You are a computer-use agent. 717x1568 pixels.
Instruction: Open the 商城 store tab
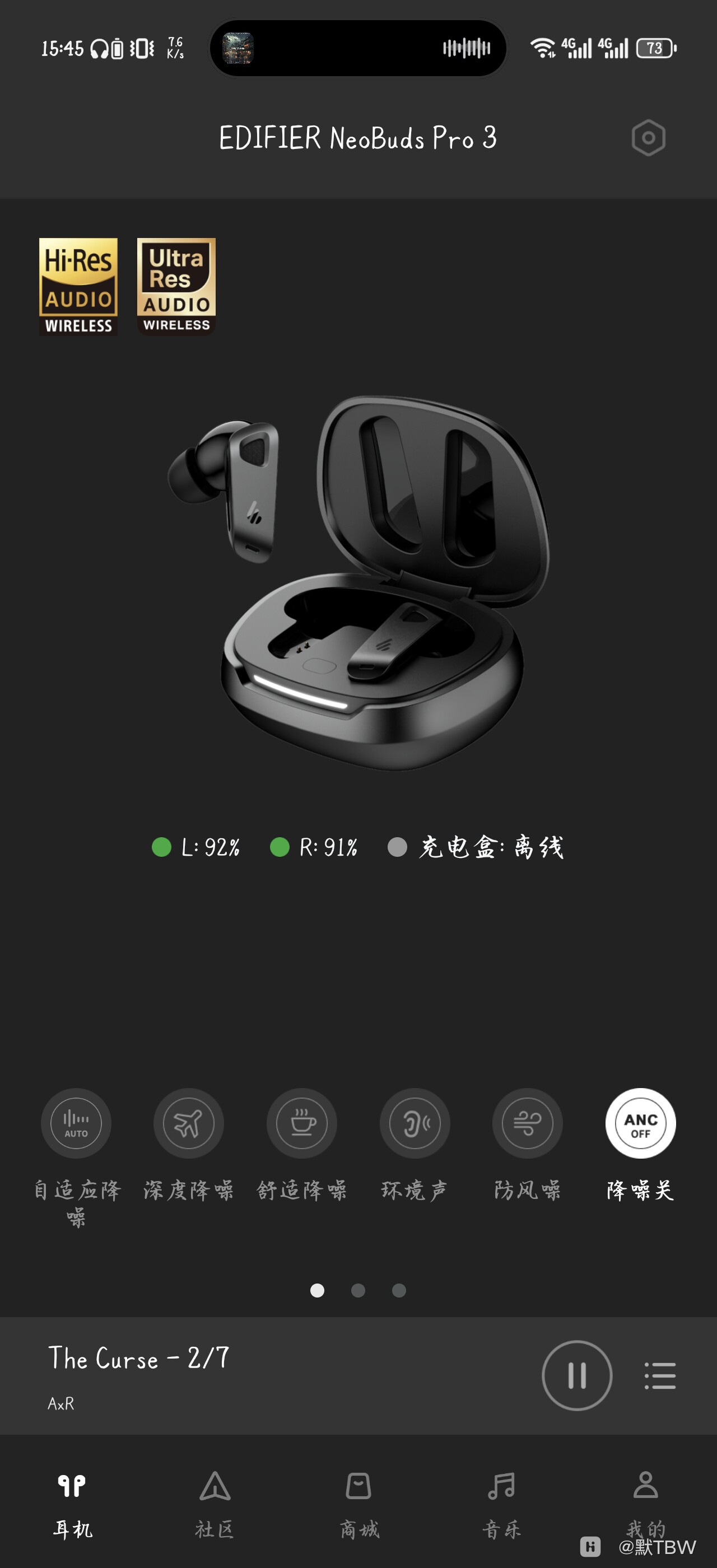(358, 1500)
